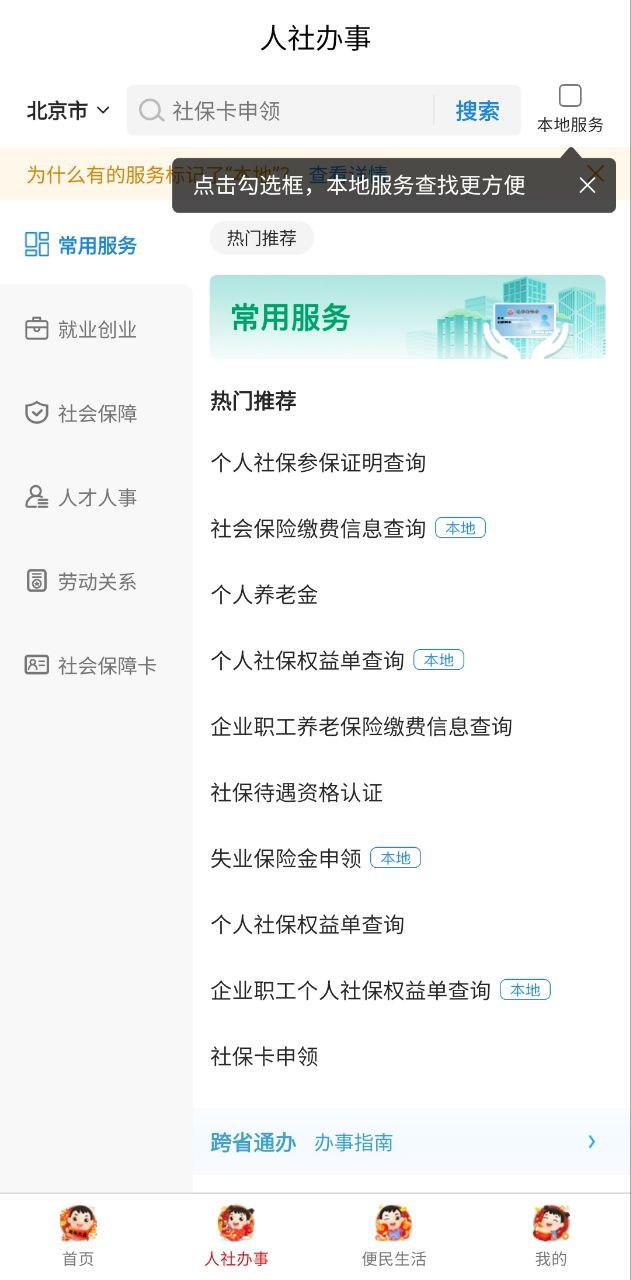Tap the 热门推荐 chip

(x=261, y=238)
